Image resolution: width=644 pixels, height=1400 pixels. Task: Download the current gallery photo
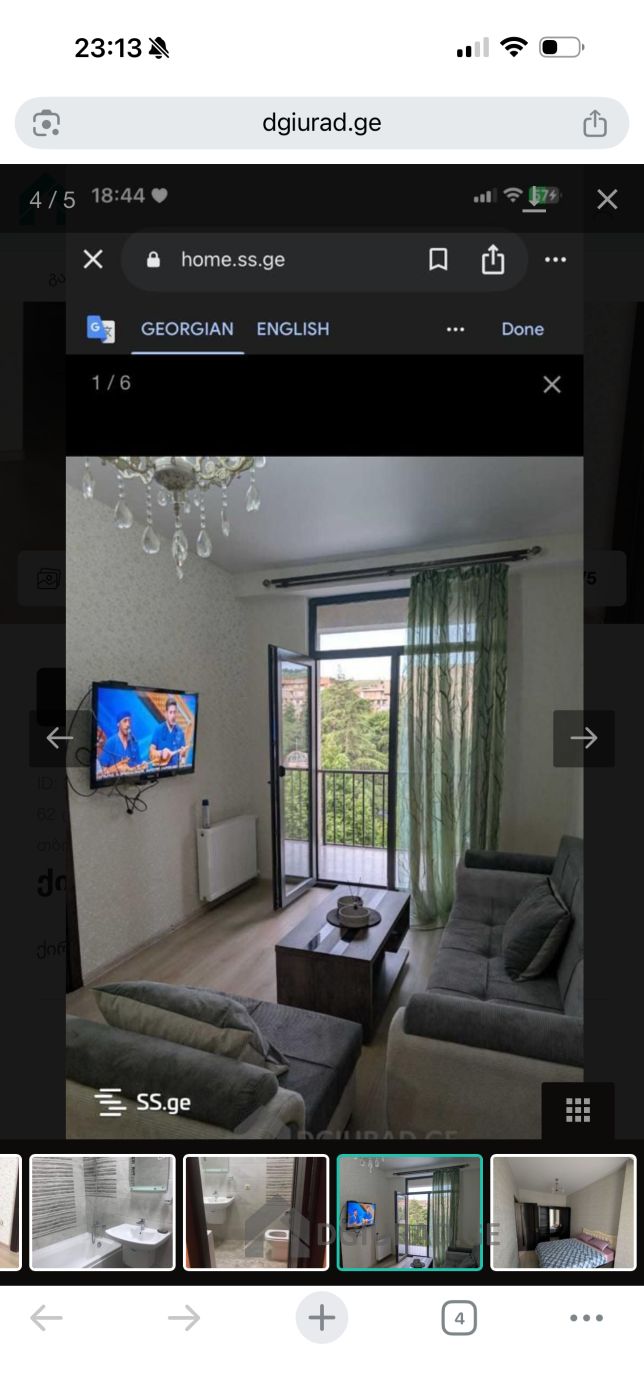[537, 200]
